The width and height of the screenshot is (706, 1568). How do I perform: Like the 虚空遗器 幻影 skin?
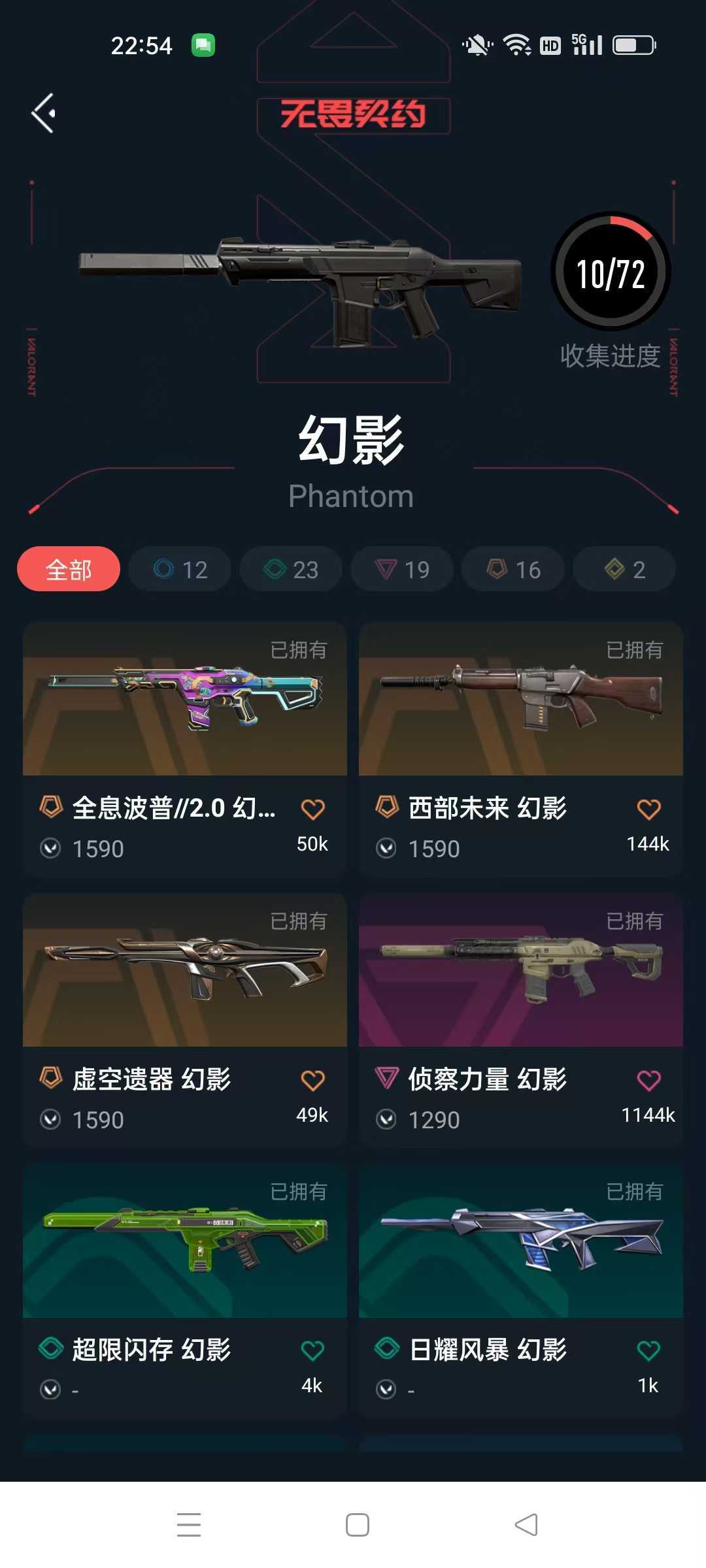pyautogui.click(x=312, y=1081)
